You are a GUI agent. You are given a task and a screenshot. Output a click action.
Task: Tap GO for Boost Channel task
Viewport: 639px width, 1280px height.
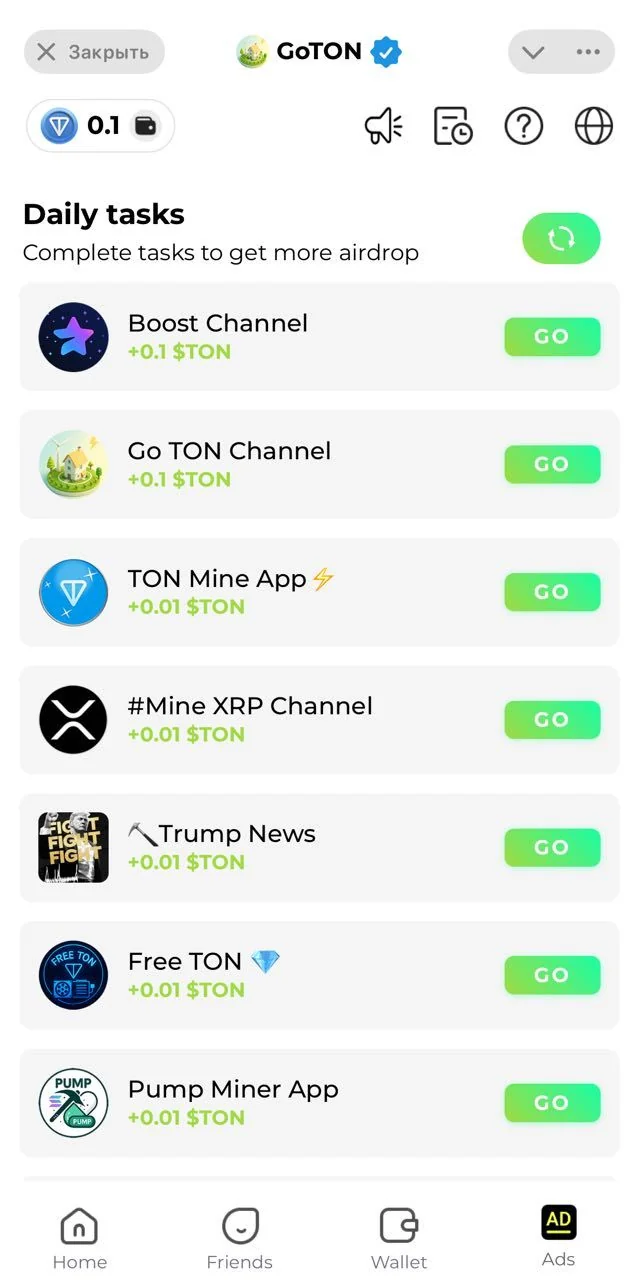tap(552, 337)
